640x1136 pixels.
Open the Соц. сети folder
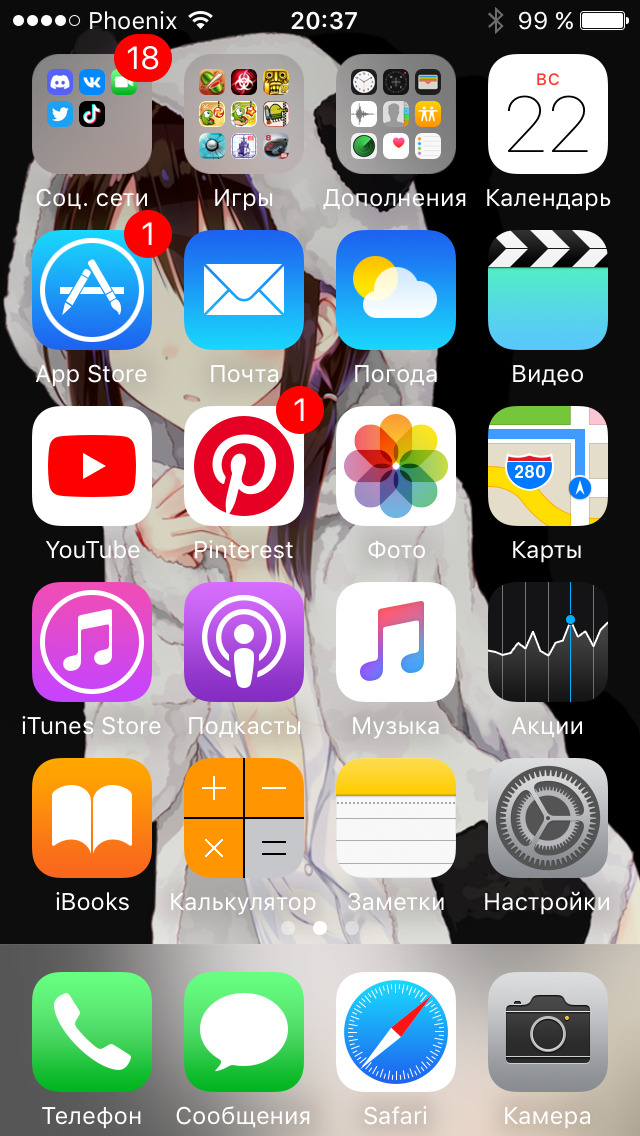point(92,114)
